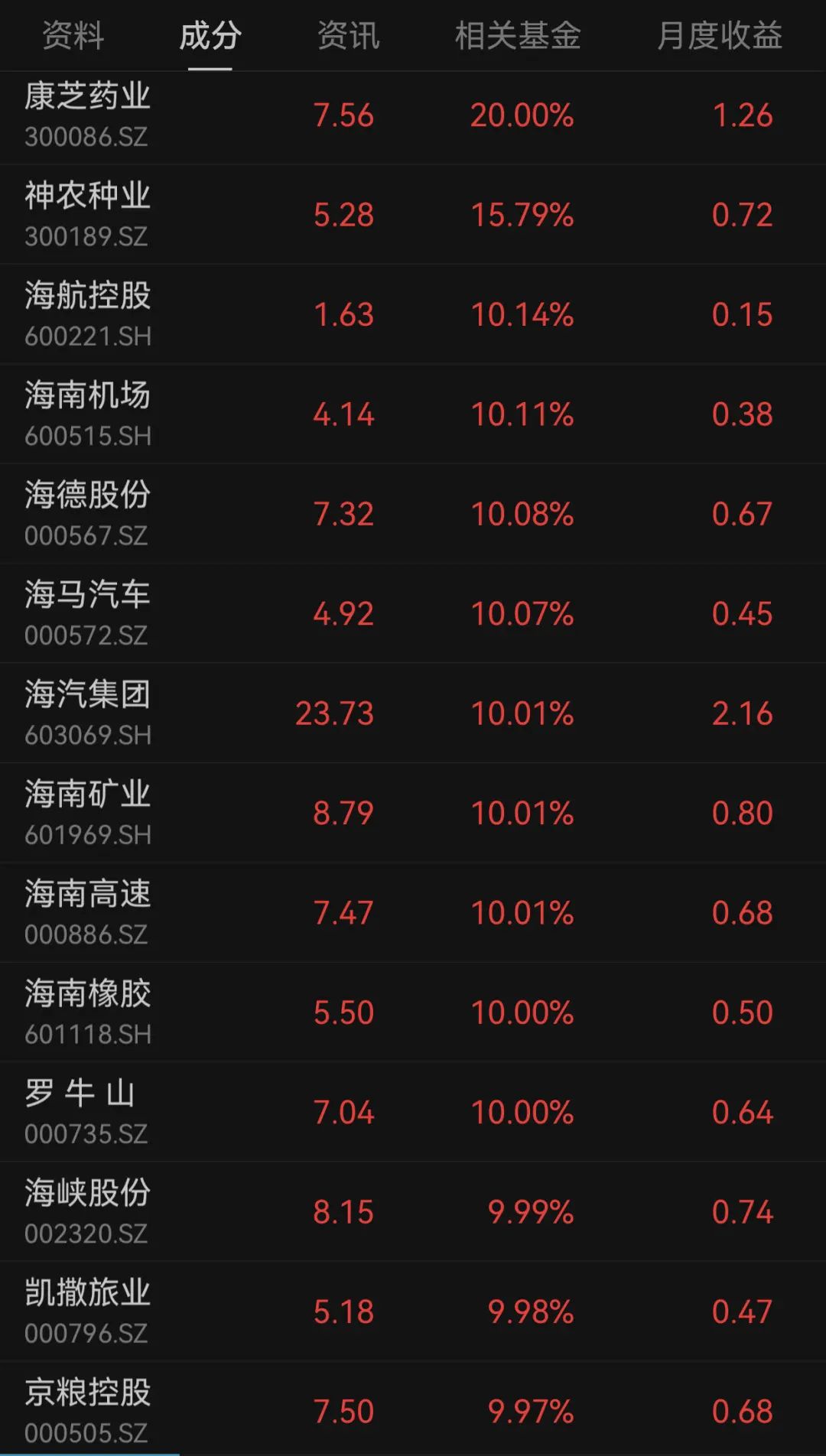Viewport: 826px width, 1456px height.
Task: Open 海汽集团 stock details
Action: tap(87, 713)
